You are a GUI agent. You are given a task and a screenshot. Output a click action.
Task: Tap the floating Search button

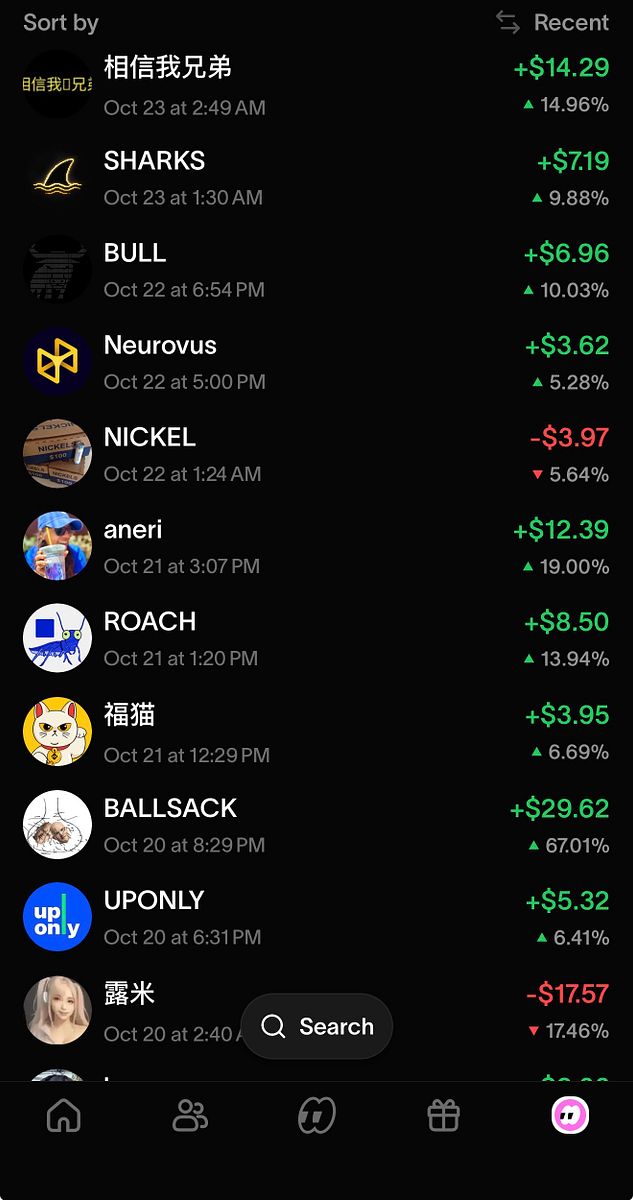coord(317,1026)
